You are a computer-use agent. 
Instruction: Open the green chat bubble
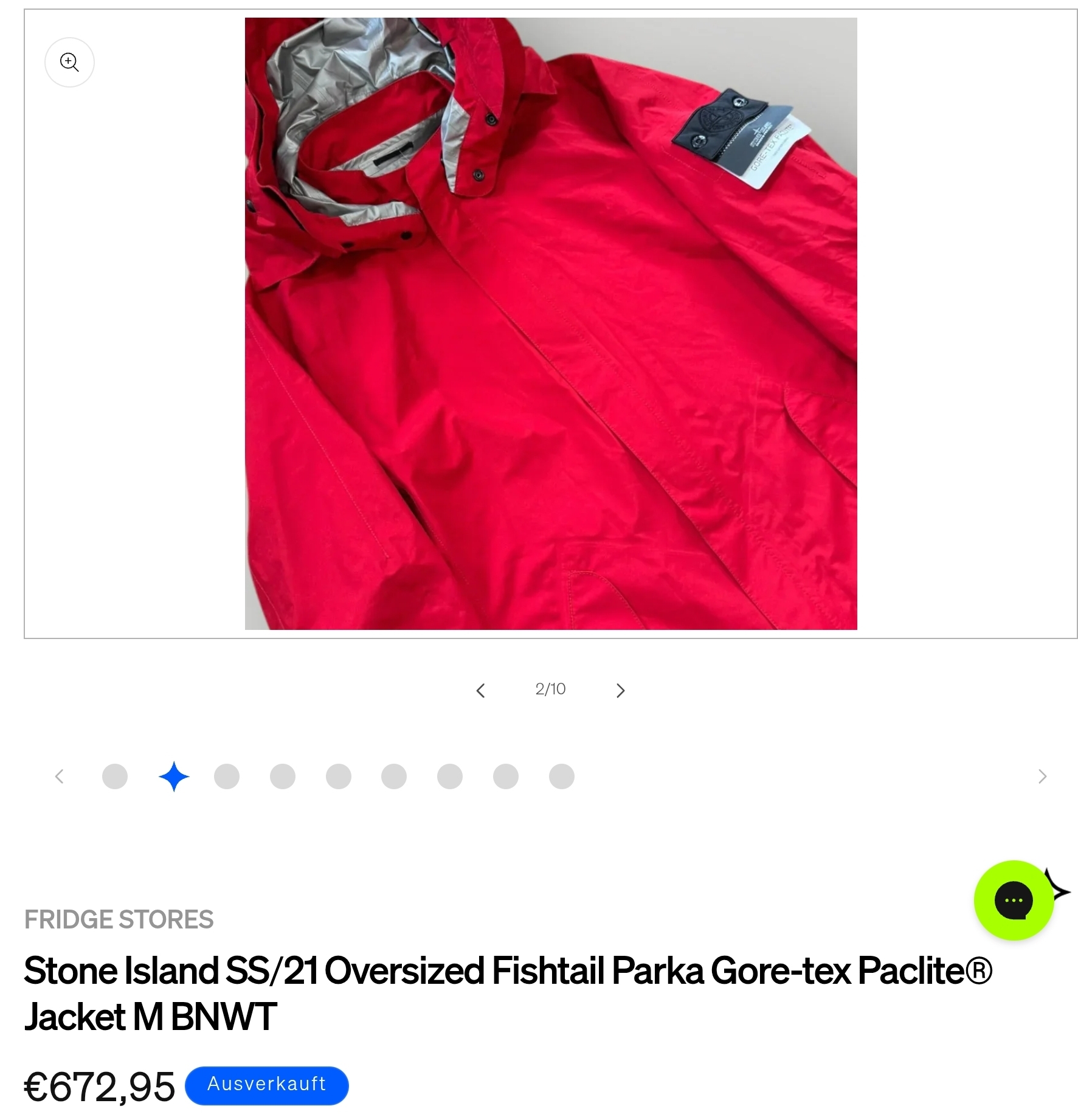tap(1014, 900)
